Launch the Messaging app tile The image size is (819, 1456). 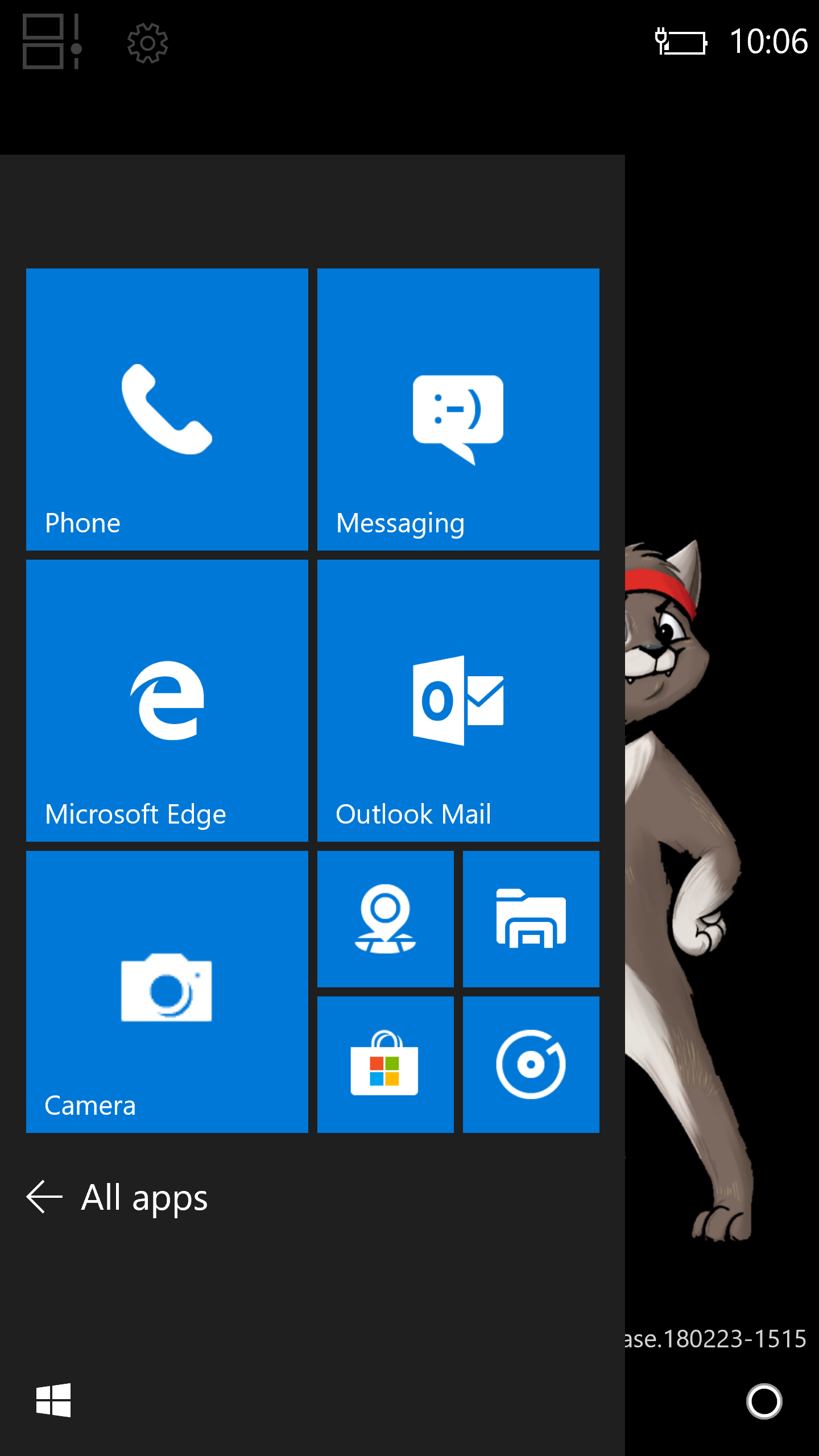458,409
